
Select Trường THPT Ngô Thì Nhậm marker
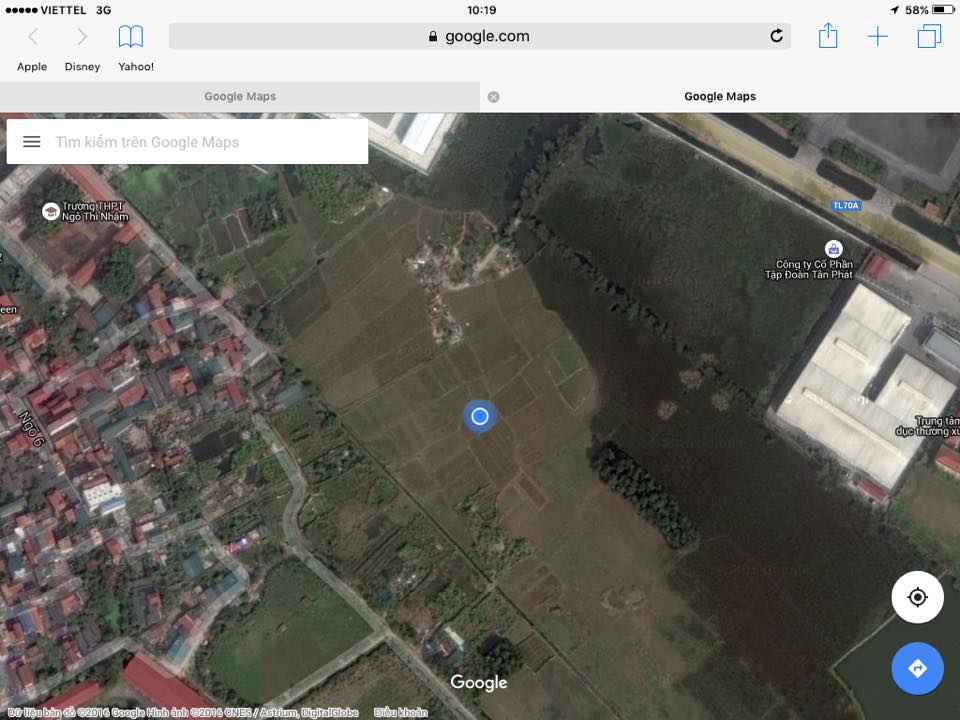(x=50, y=211)
